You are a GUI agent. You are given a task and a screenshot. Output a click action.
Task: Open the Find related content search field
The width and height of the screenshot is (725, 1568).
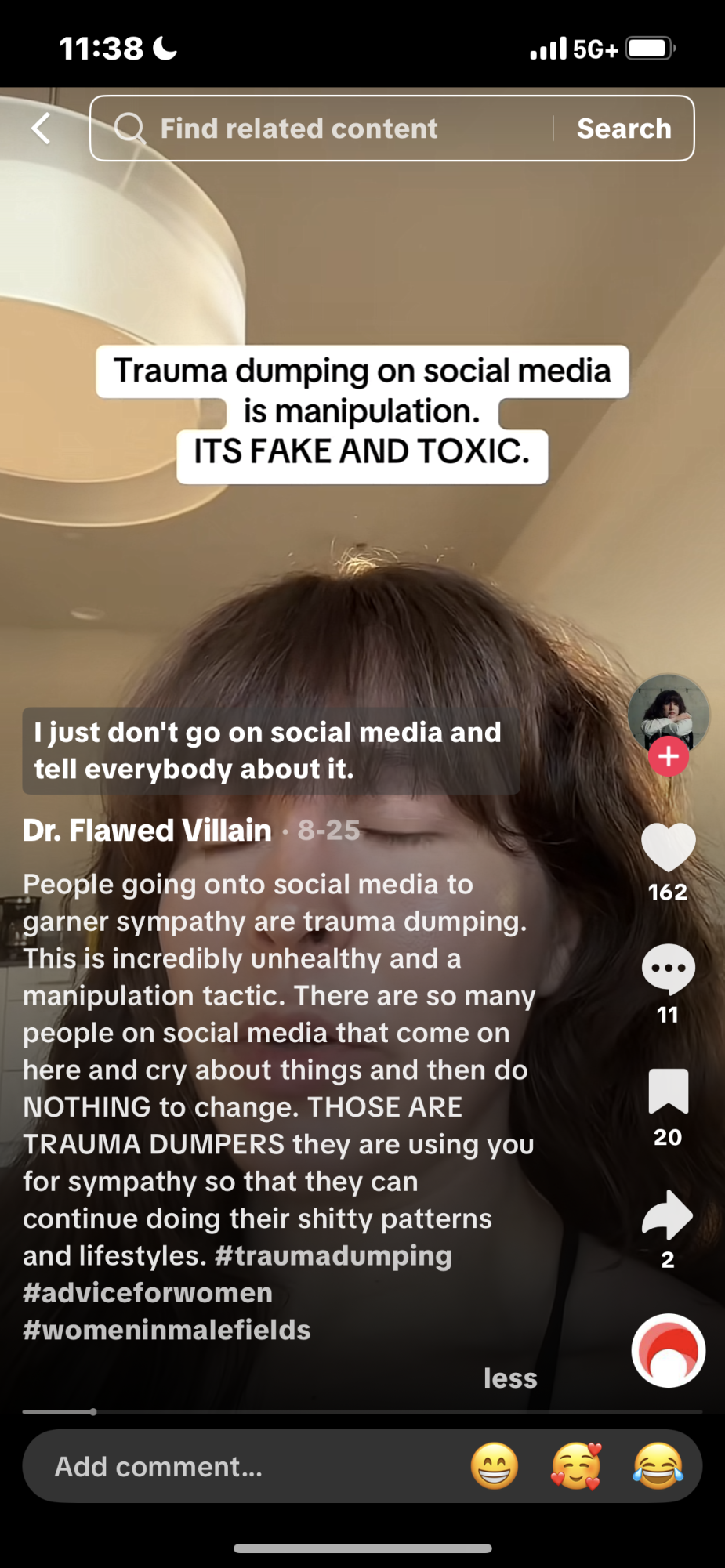click(x=314, y=129)
